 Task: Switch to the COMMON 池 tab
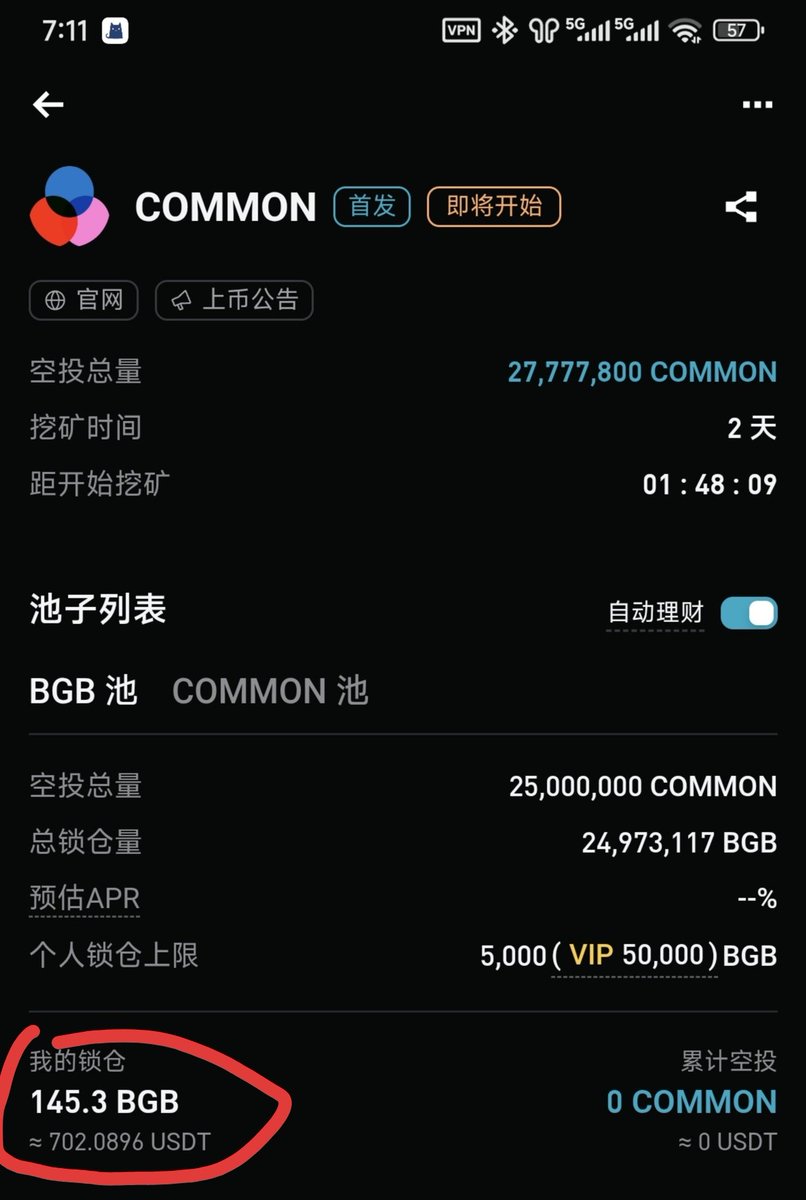[270, 691]
